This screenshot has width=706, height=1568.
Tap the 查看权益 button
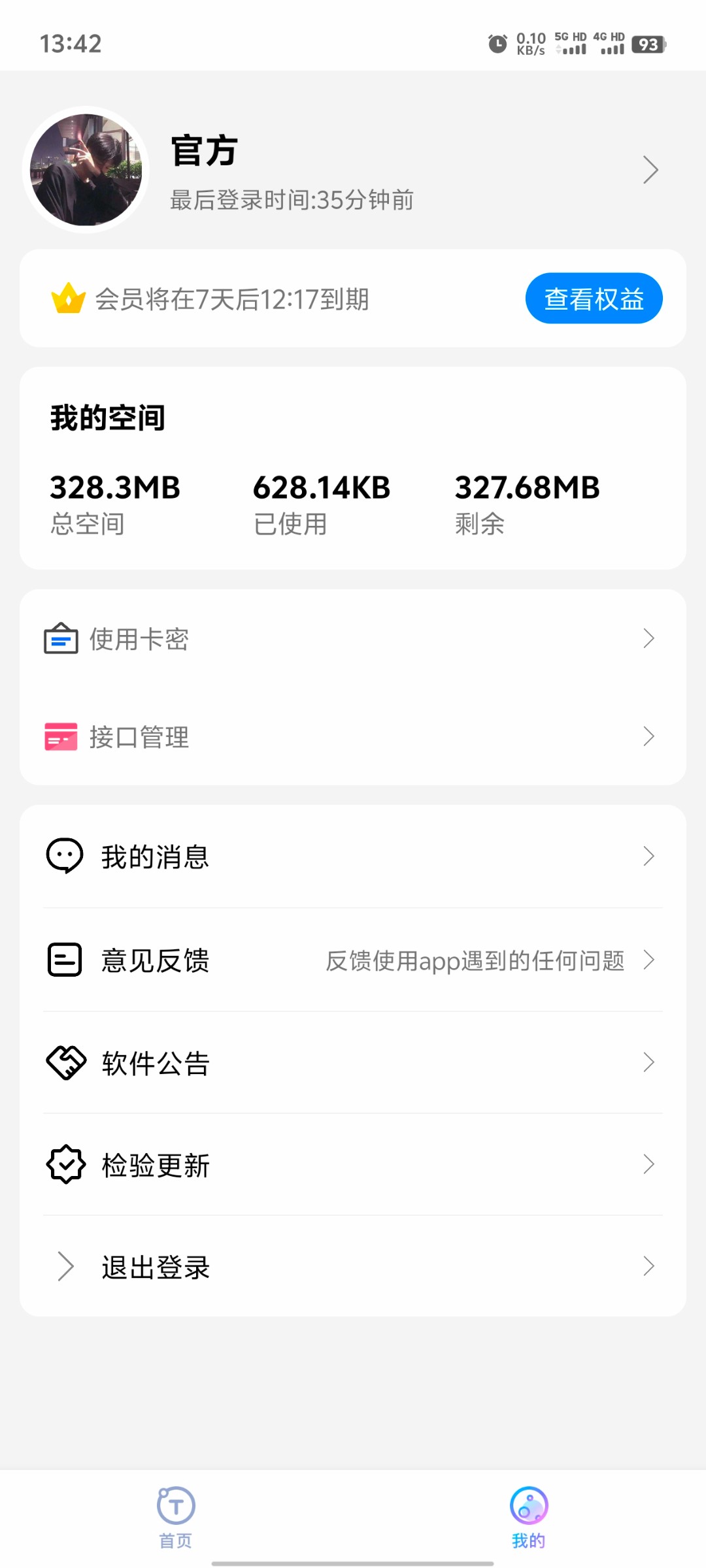coord(594,299)
